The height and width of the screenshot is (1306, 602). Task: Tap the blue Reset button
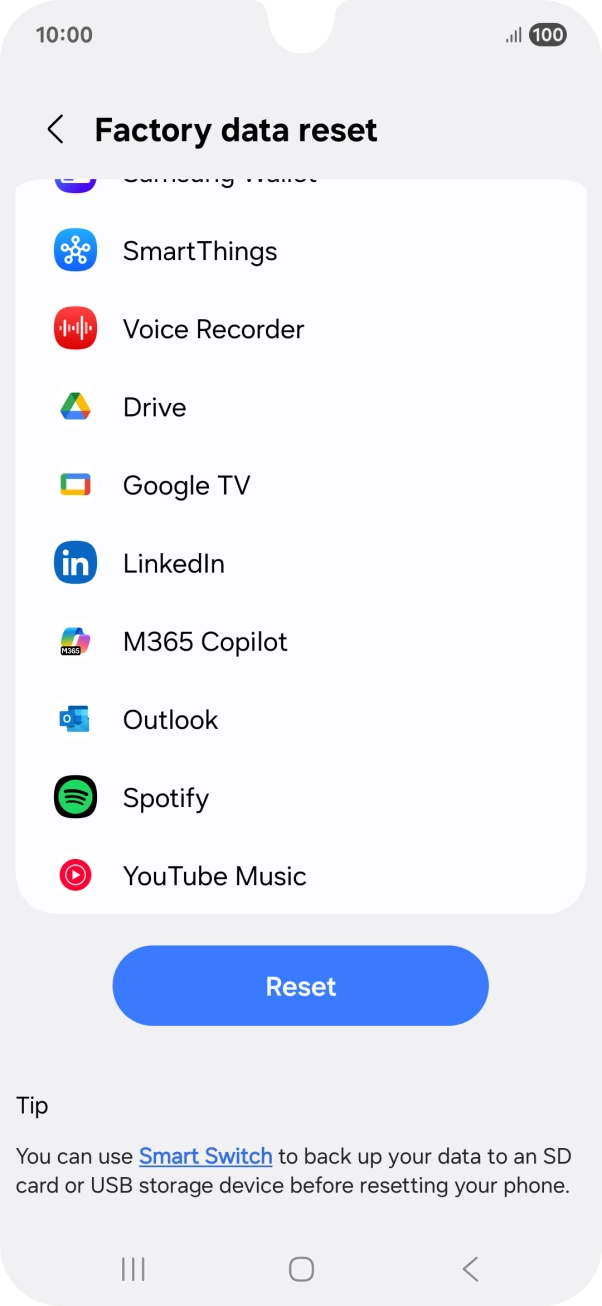point(300,986)
